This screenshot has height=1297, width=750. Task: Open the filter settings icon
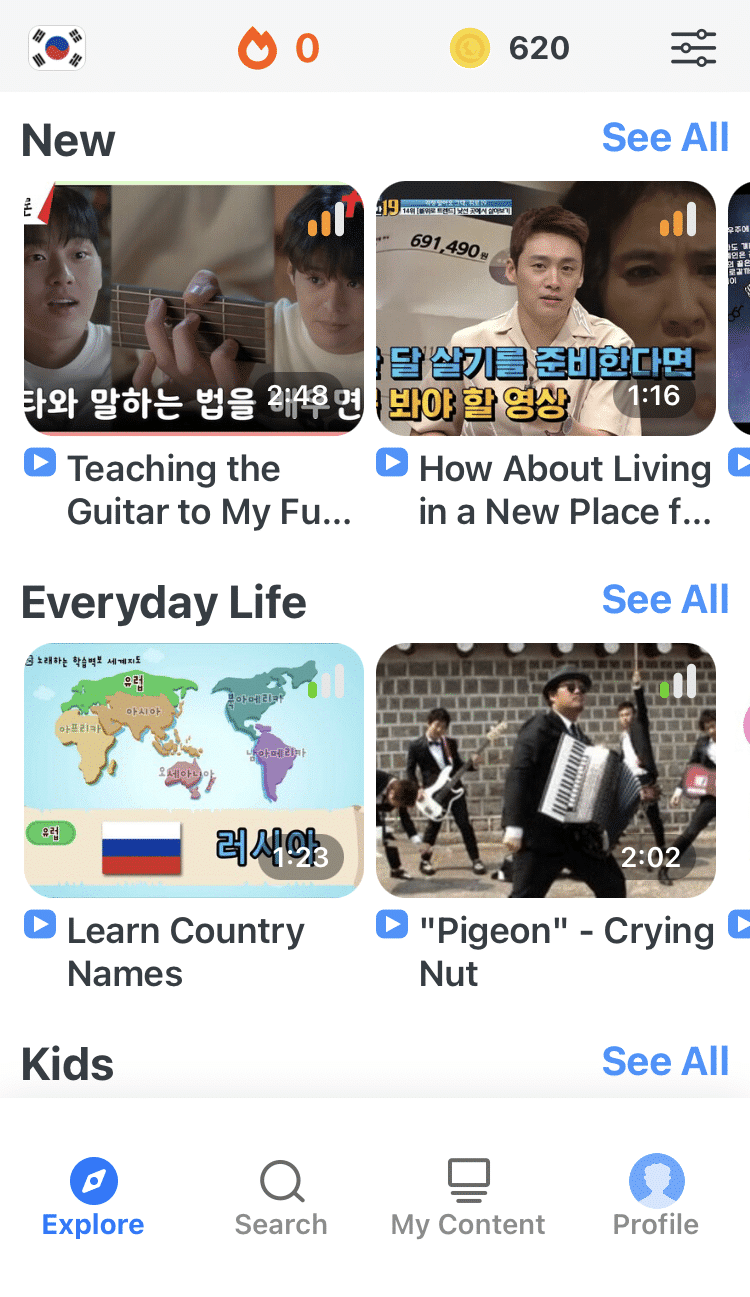[x=693, y=48]
